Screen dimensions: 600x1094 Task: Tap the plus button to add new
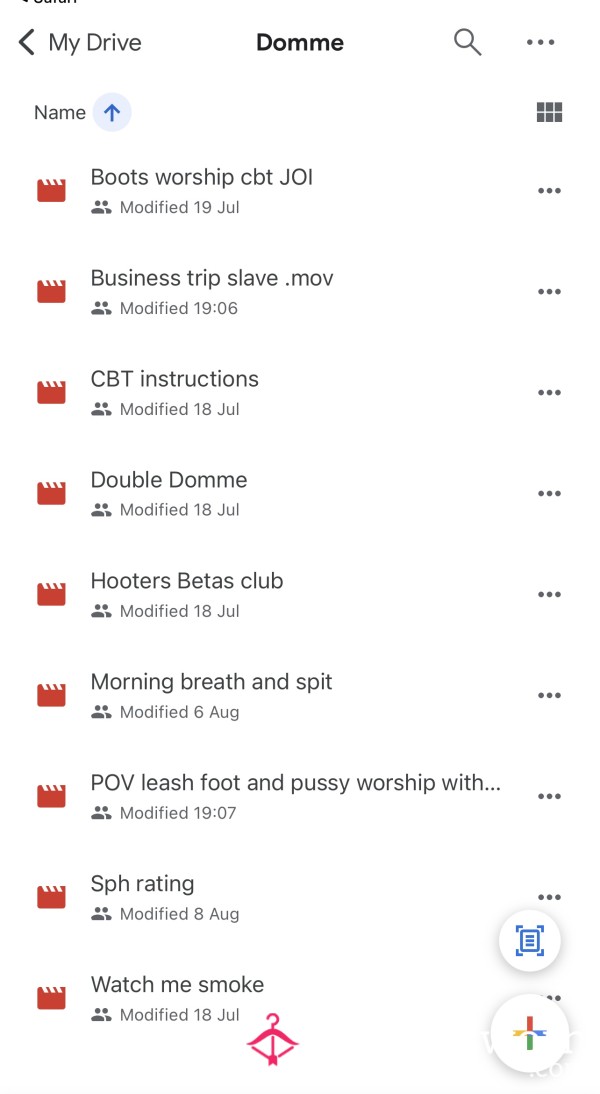tap(530, 1033)
